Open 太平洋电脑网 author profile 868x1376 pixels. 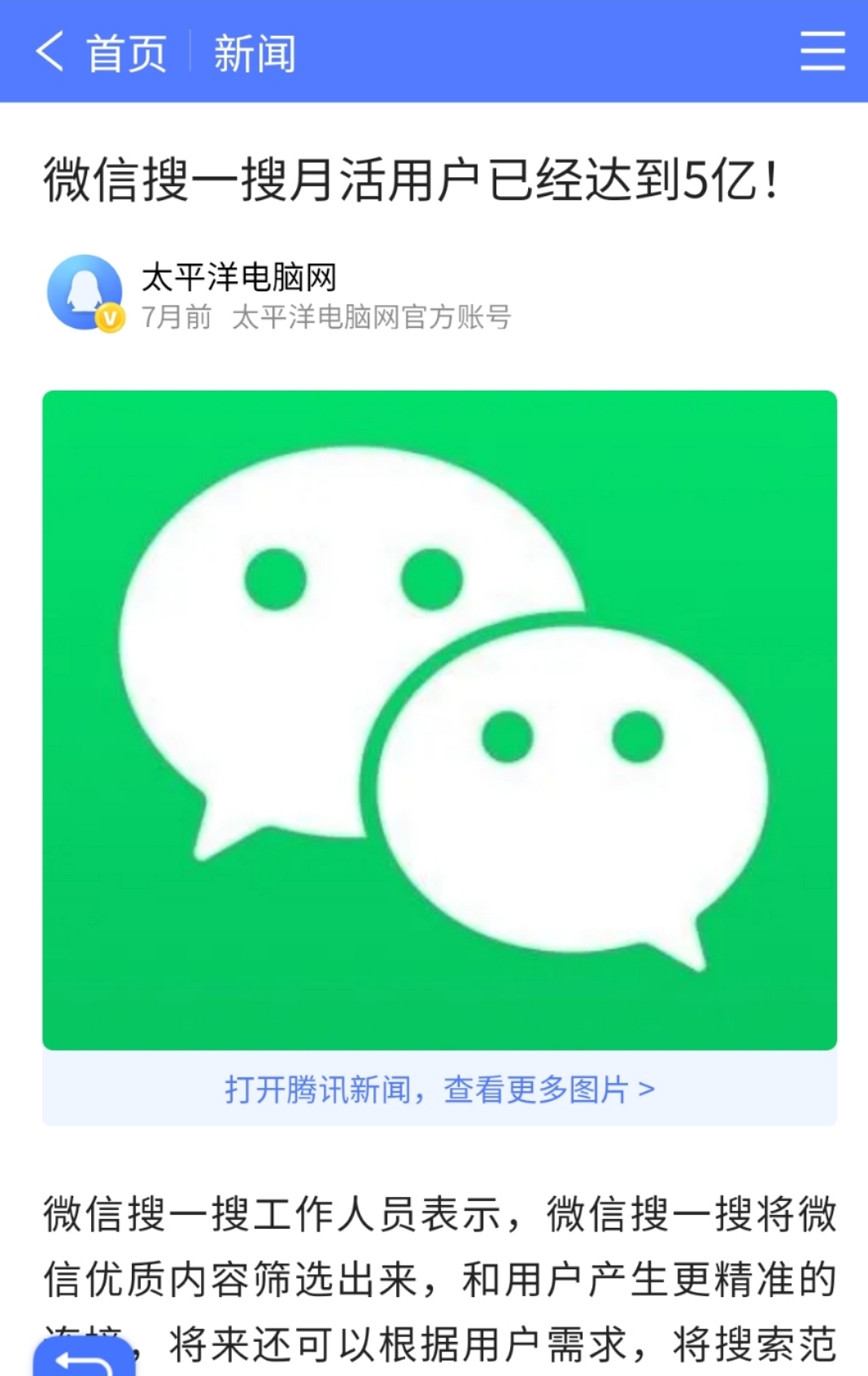[x=238, y=277]
